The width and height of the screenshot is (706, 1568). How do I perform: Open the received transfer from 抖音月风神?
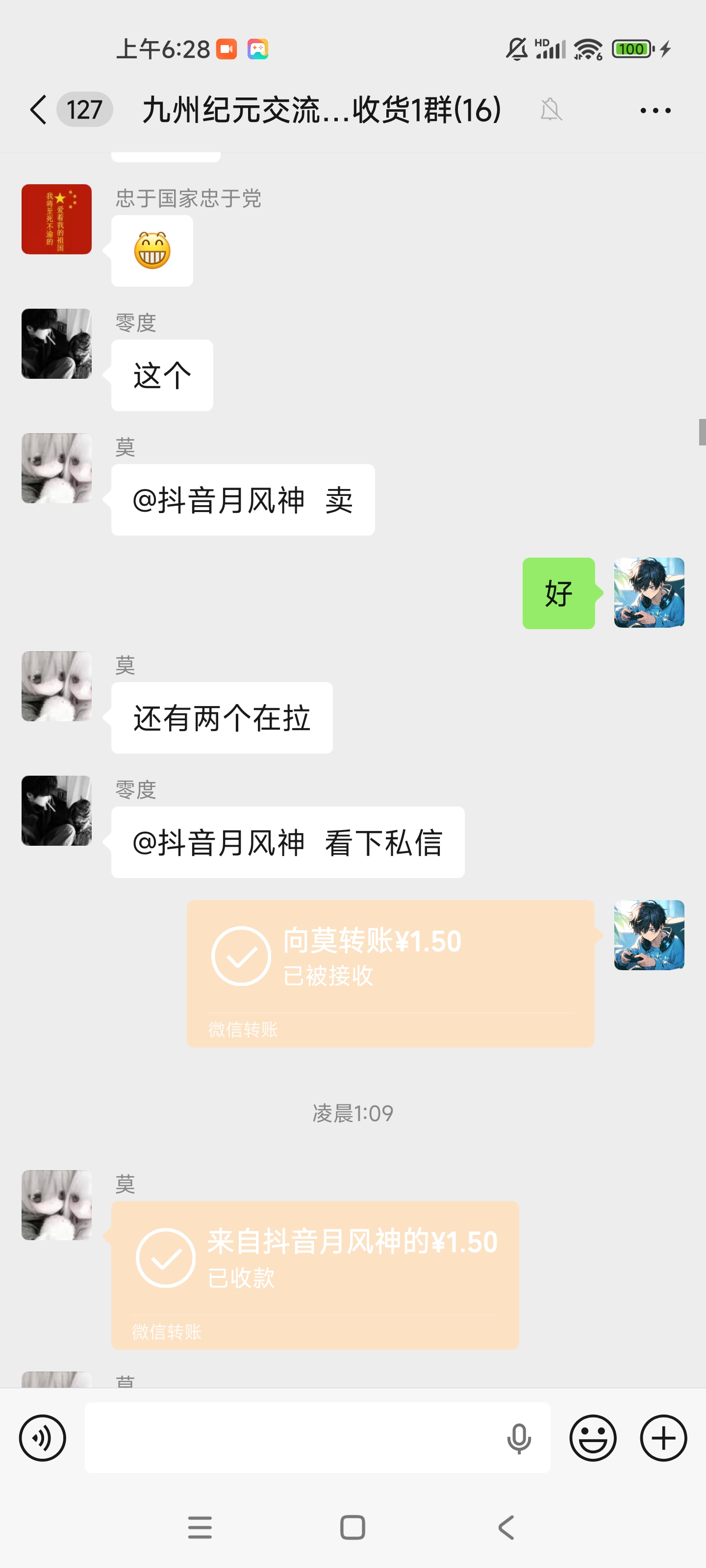314,1274
